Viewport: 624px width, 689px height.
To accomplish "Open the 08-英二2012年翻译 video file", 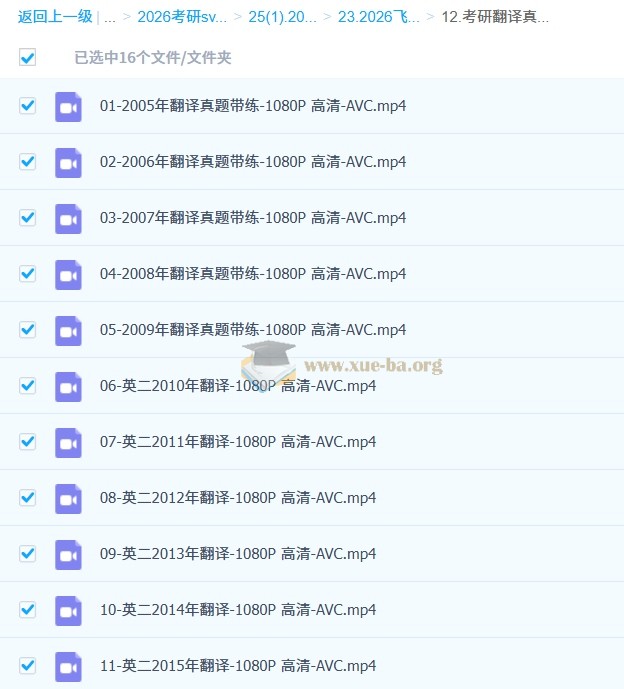I will [x=238, y=498].
